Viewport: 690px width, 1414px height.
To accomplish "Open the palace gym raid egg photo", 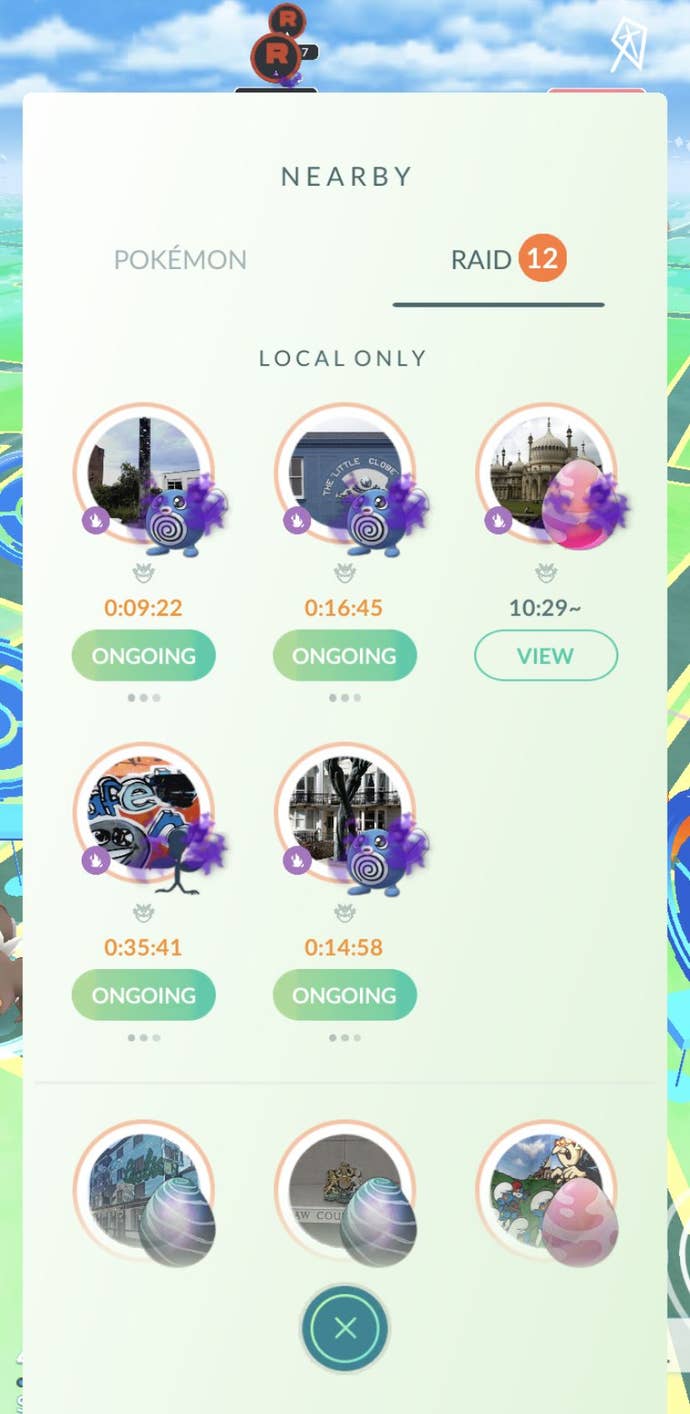I will (x=545, y=475).
